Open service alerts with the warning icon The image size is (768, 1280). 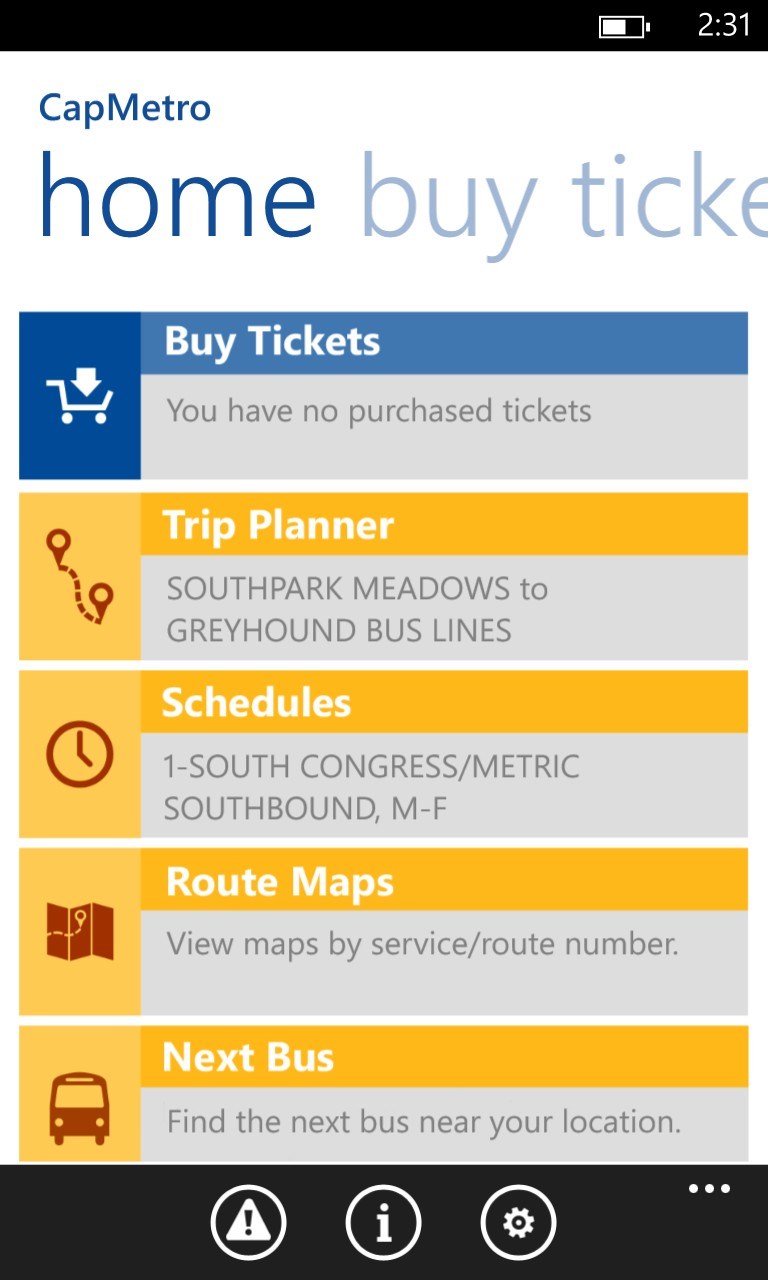click(x=248, y=1221)
